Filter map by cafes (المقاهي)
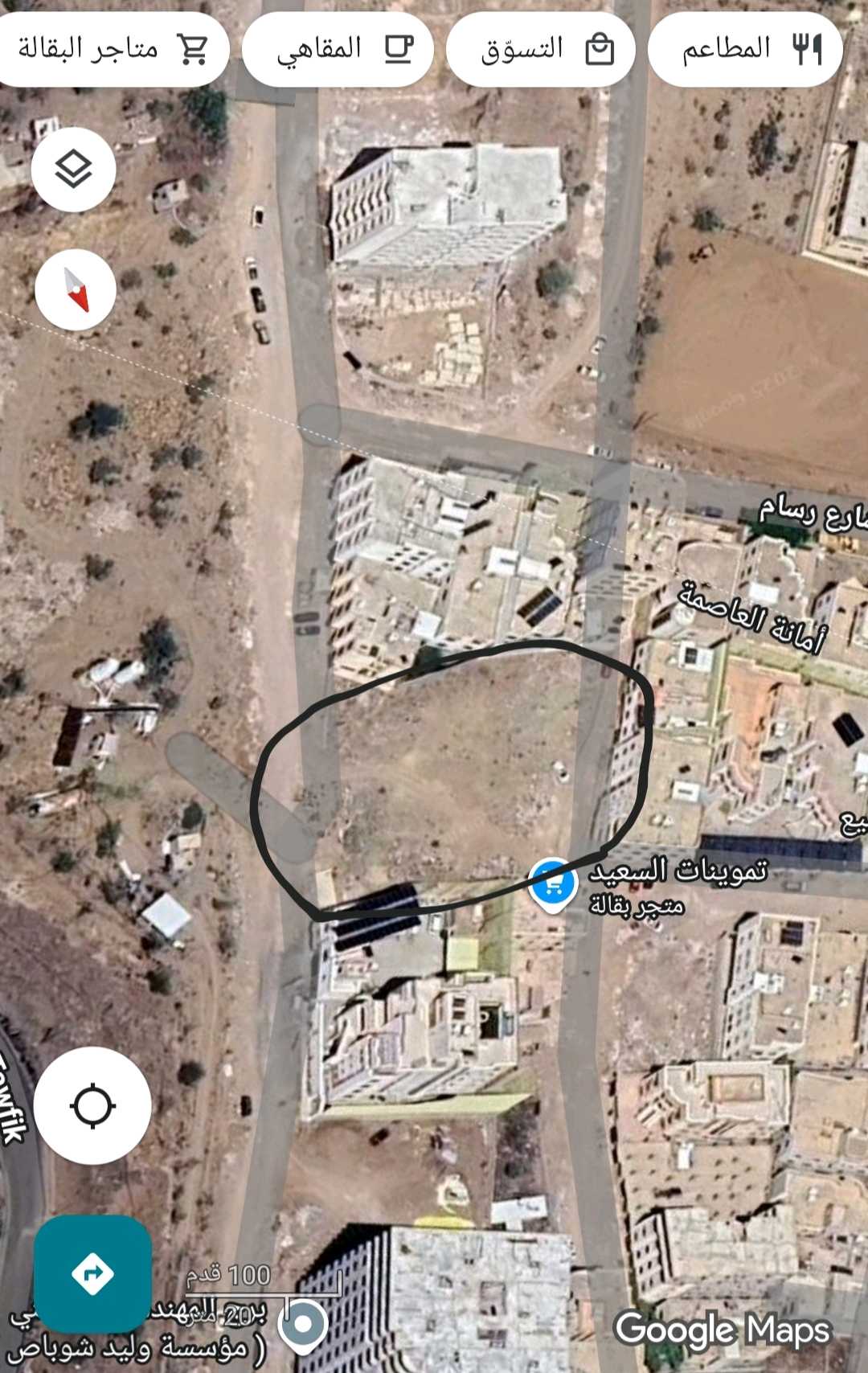 click(x=338, y=50)
